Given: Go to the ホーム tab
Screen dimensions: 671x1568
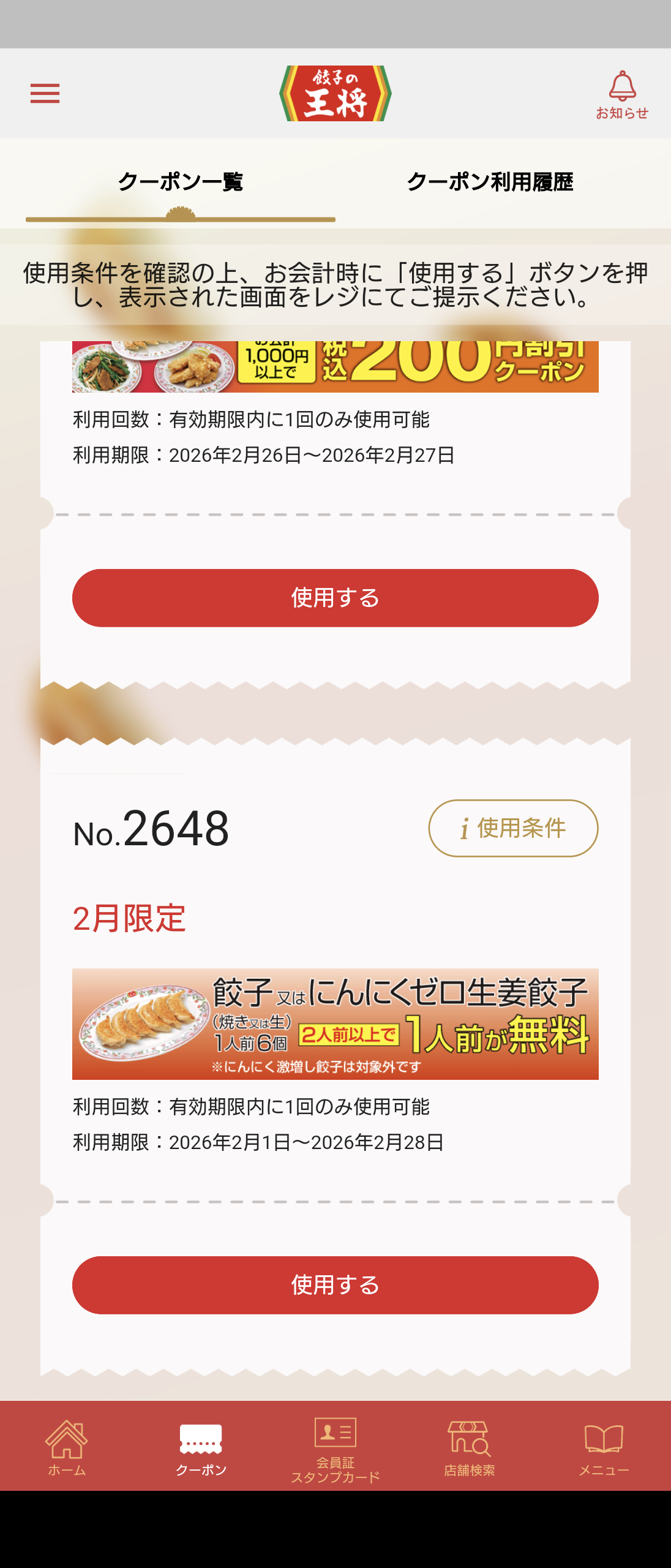Looking at the screenshot, I should click(x=67, y=1447).
